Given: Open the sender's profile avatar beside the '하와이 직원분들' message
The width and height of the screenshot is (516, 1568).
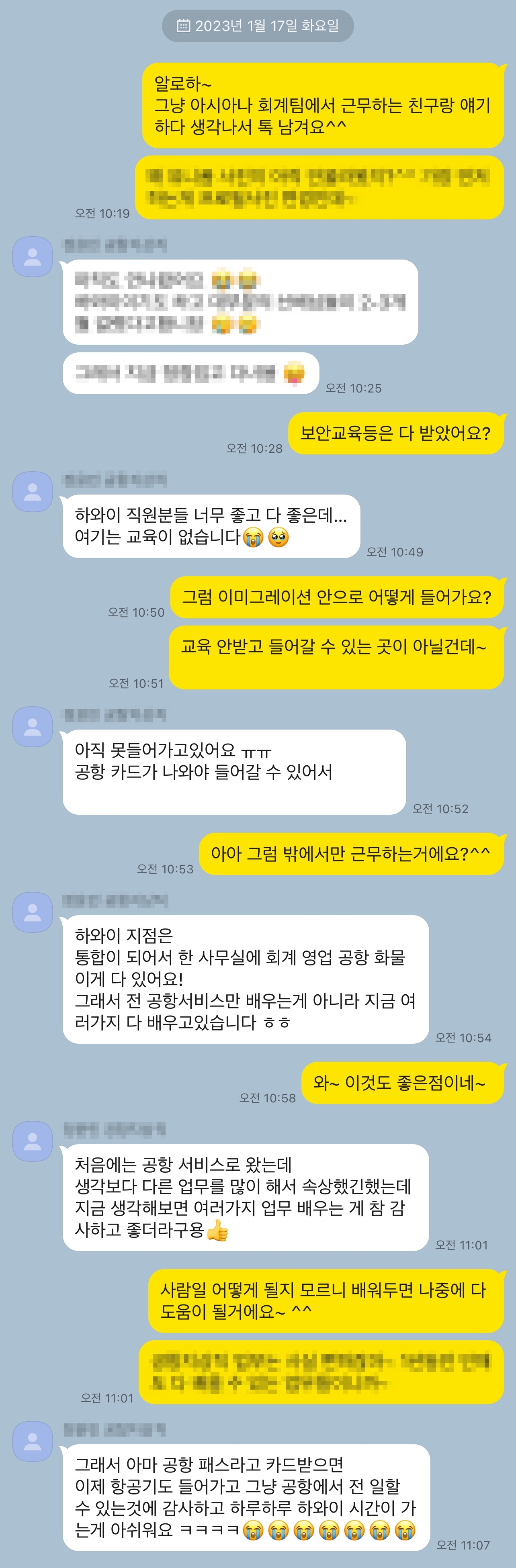Looking at the screenshot, I should point(33,491).
